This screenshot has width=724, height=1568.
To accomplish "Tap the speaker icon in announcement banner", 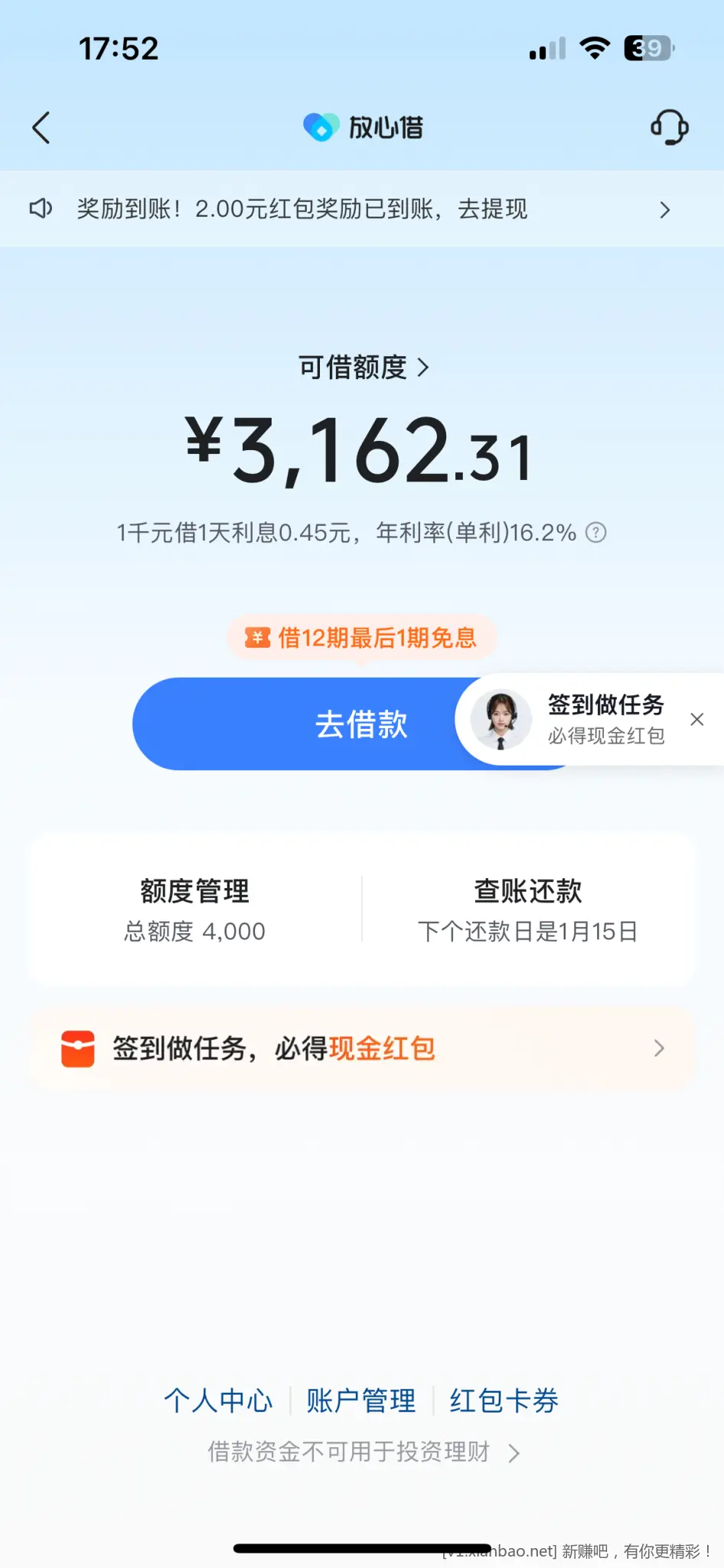I will (x=41, y=209).
